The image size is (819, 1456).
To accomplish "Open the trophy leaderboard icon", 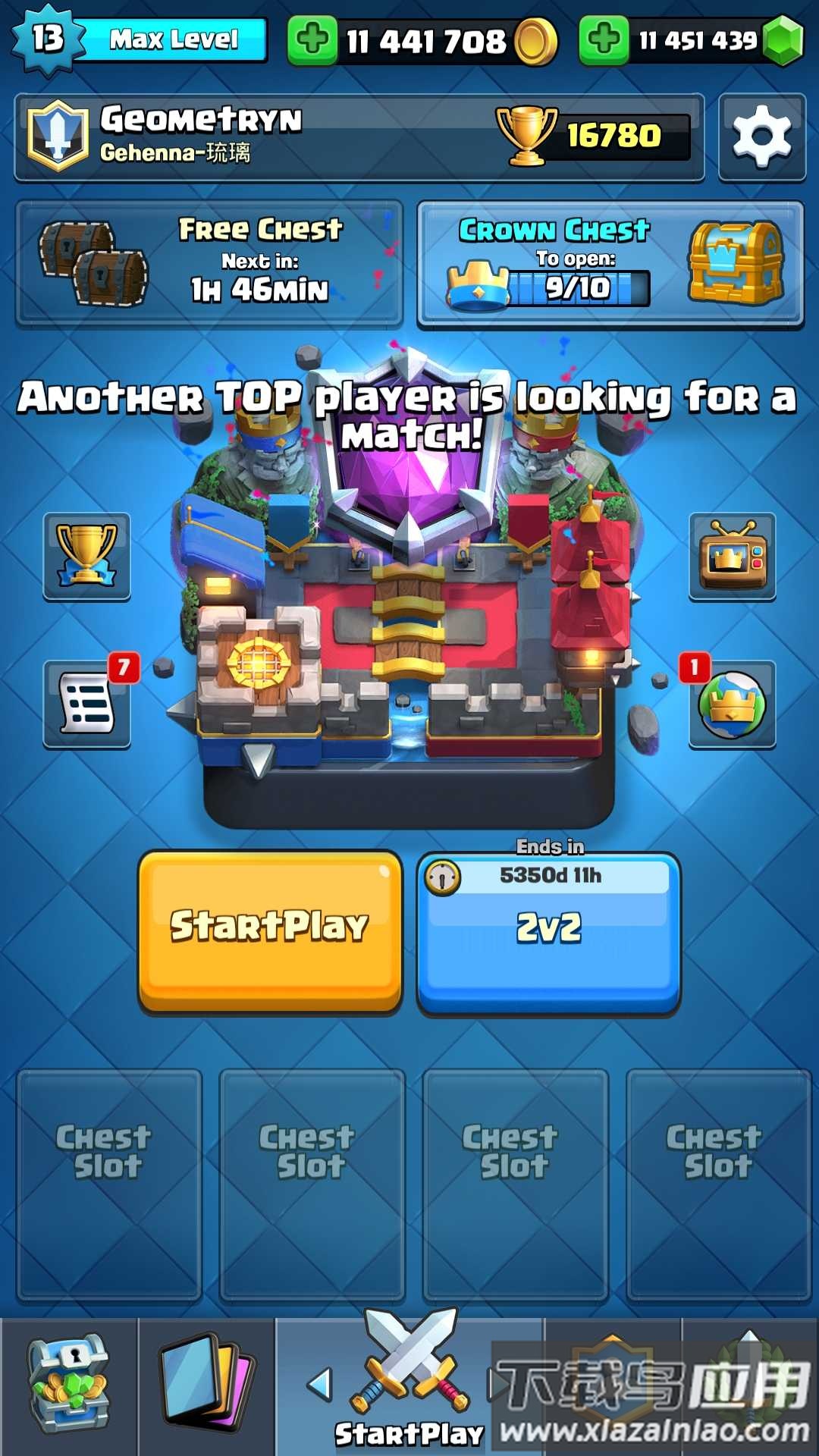I will pyautogui.click(x=86, y=556).
